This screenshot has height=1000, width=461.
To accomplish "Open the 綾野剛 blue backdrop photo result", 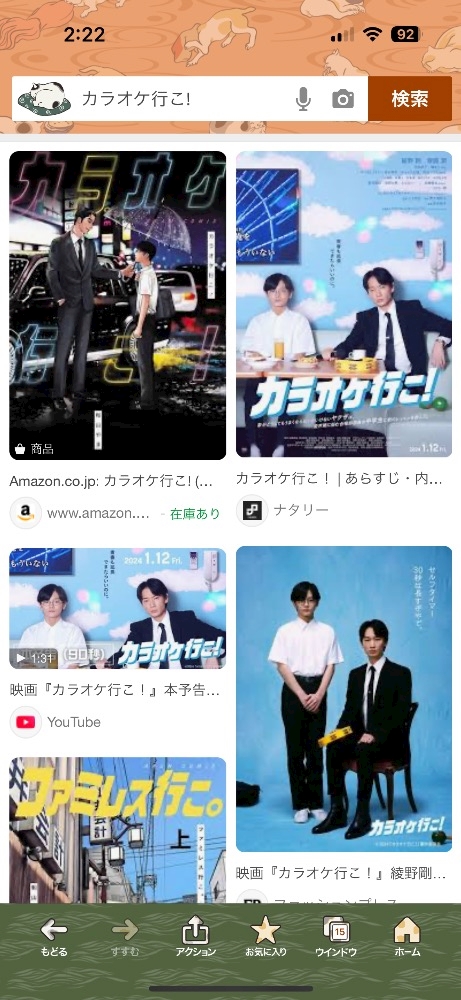I will 344,699.
